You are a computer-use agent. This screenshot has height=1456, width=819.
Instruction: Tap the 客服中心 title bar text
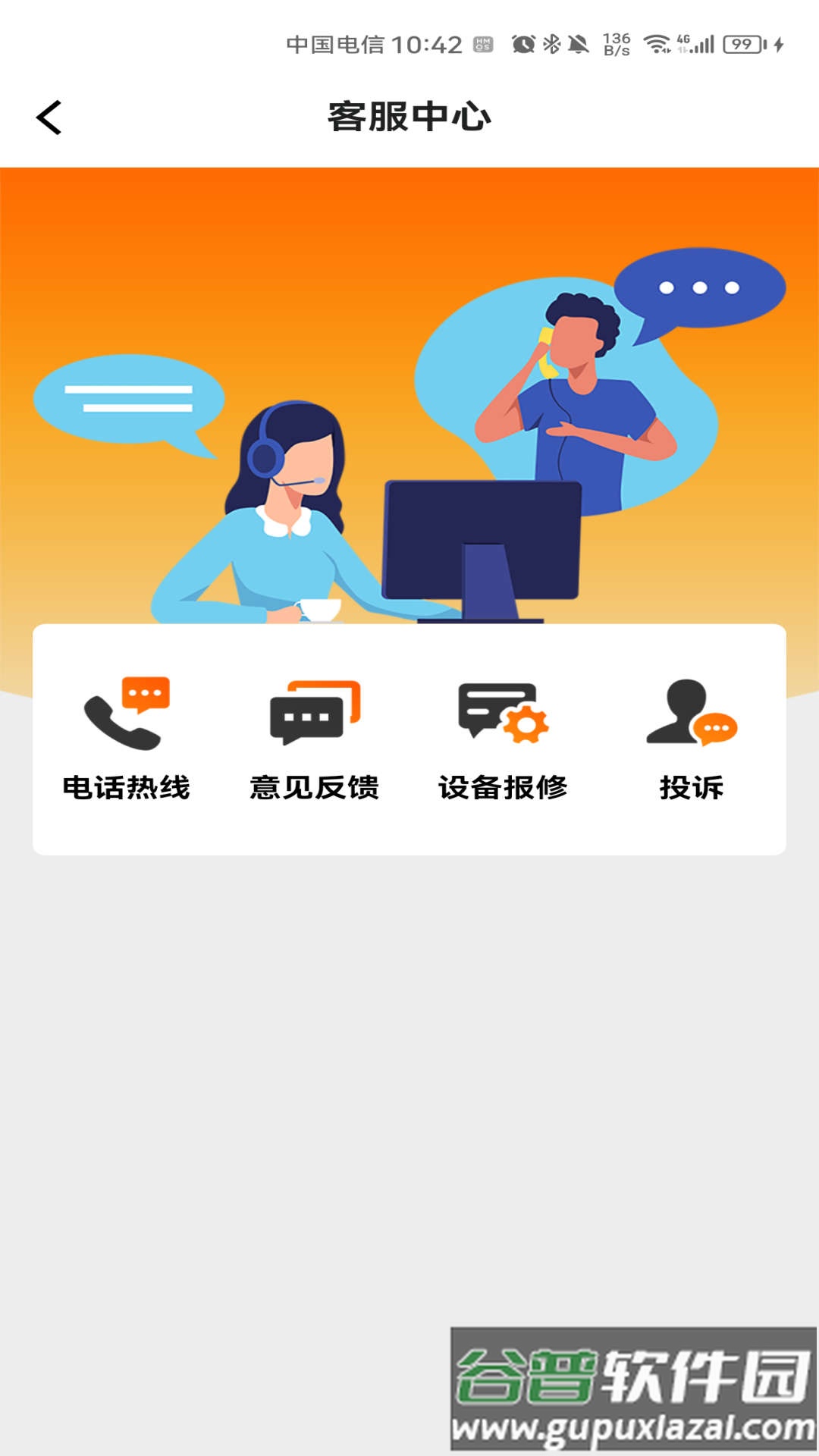409,115
